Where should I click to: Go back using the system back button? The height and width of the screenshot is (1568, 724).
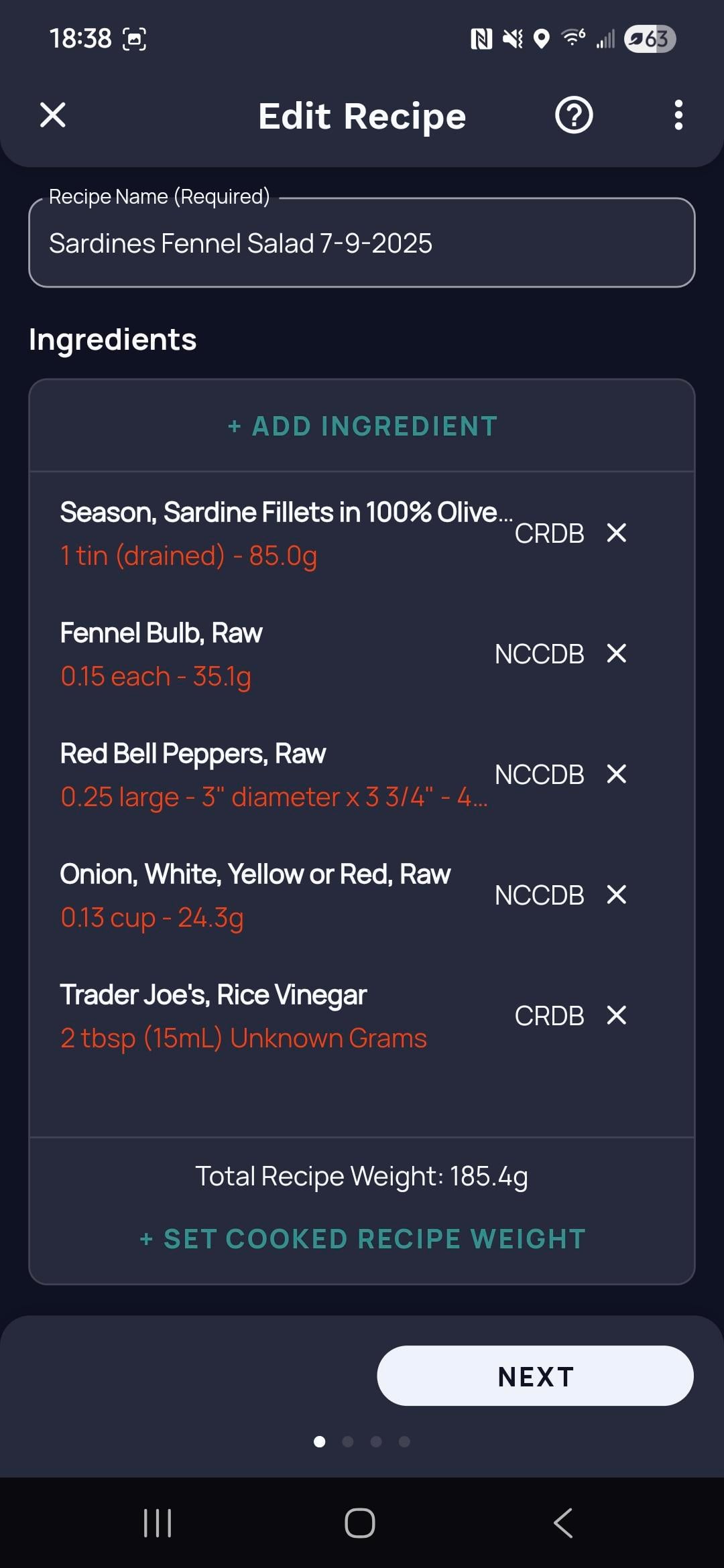(x=563, y=1523)
